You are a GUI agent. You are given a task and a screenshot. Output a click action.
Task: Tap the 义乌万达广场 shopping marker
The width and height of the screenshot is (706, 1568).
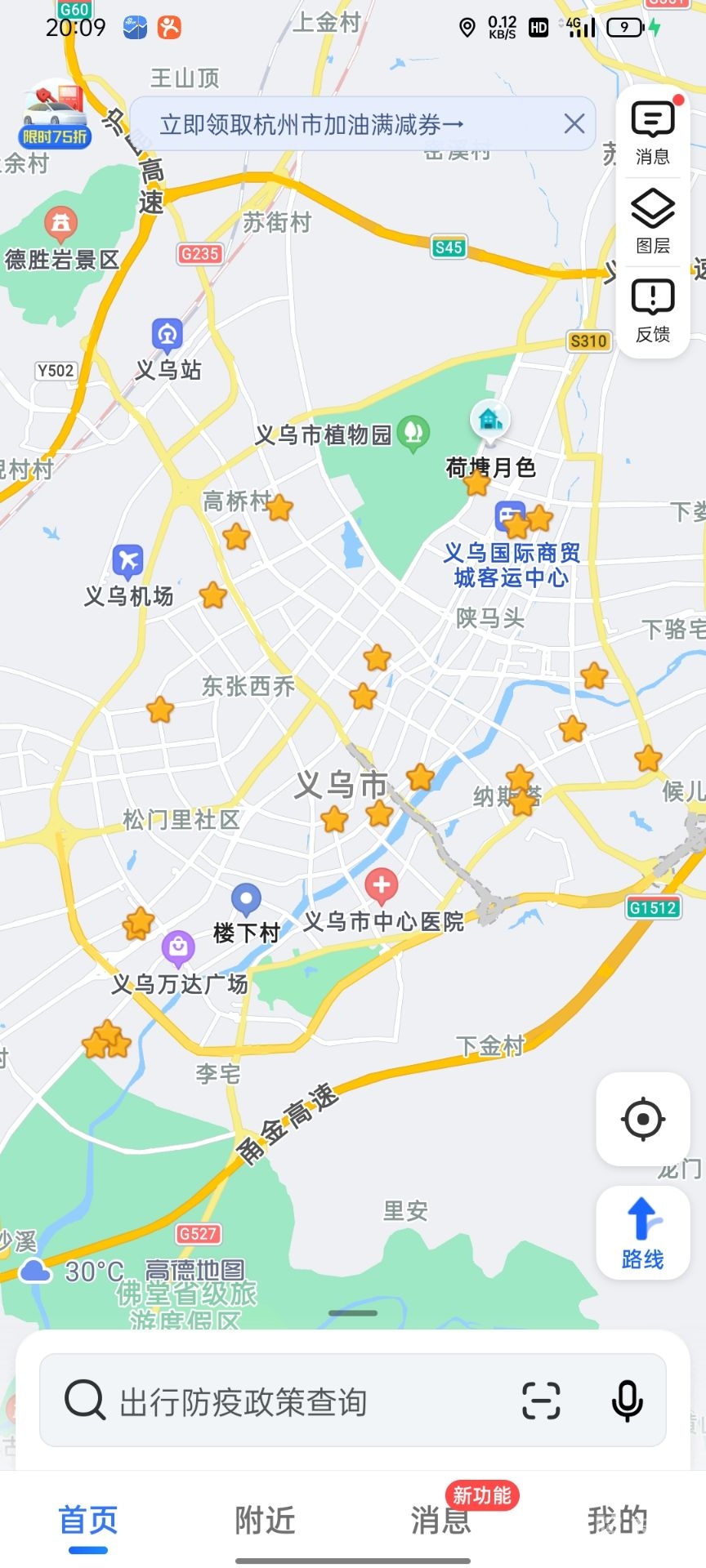point(178,949)
